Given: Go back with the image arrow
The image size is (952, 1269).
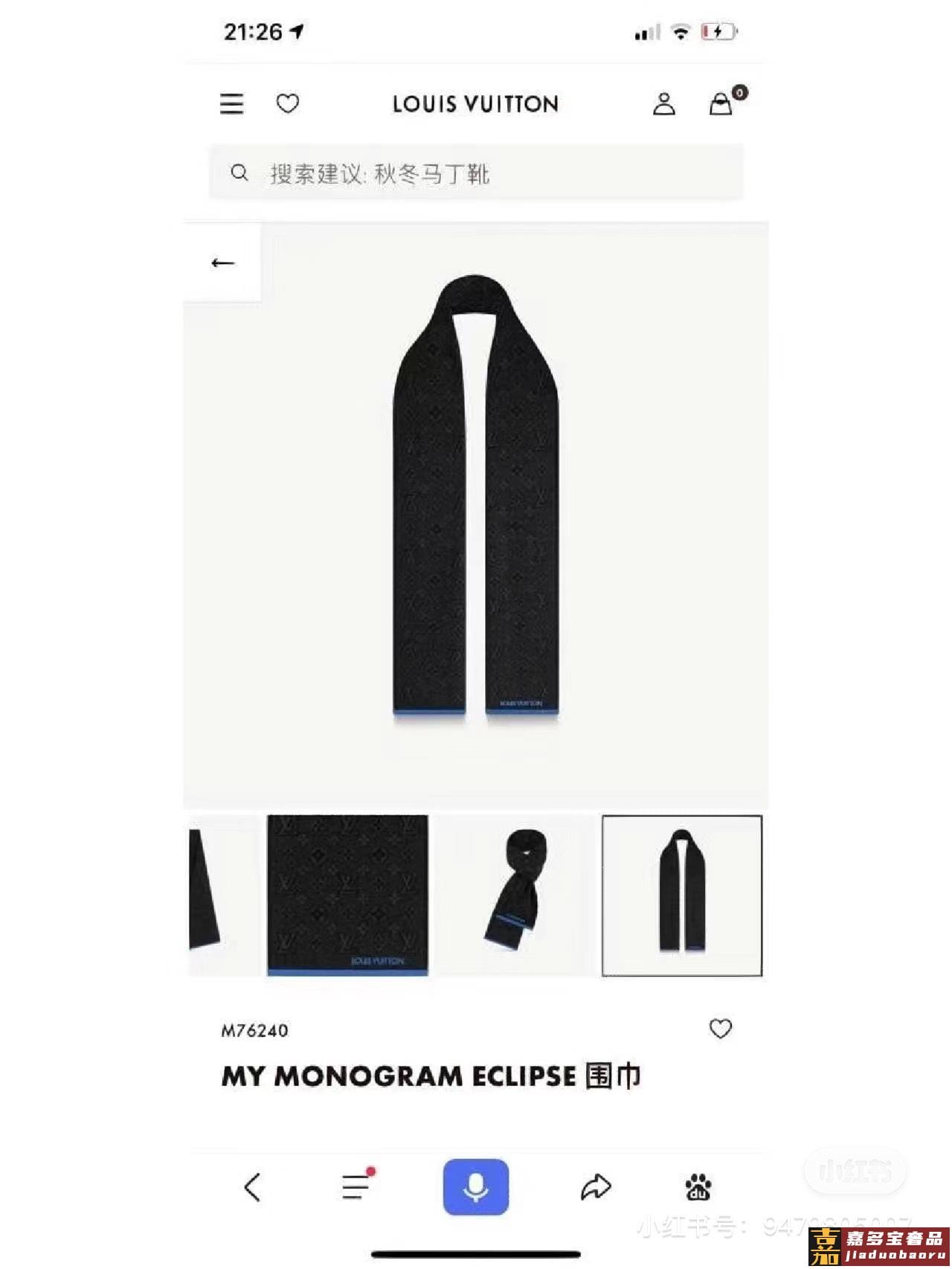Looking at the screenshot, I should click(222, 263).
